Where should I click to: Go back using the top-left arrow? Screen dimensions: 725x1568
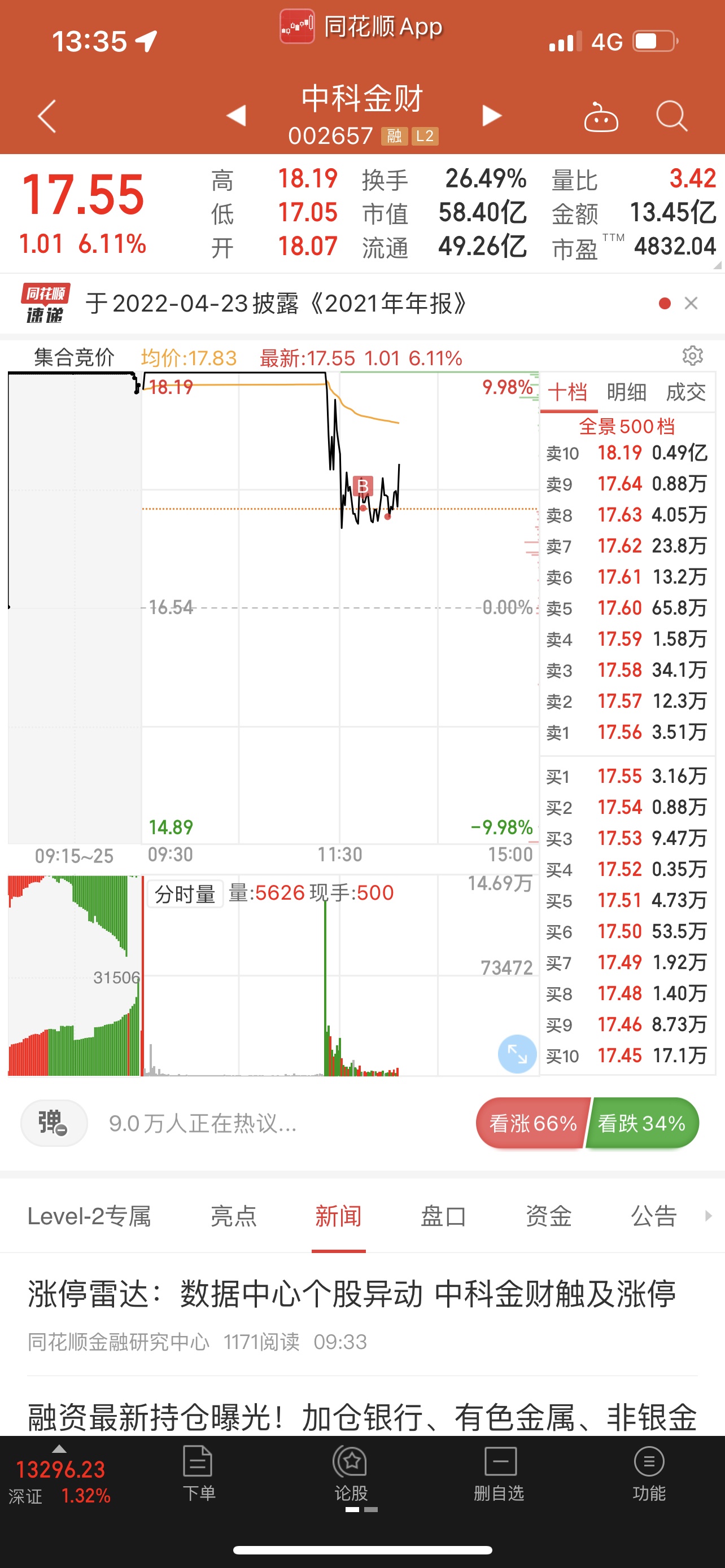[47, 116]
